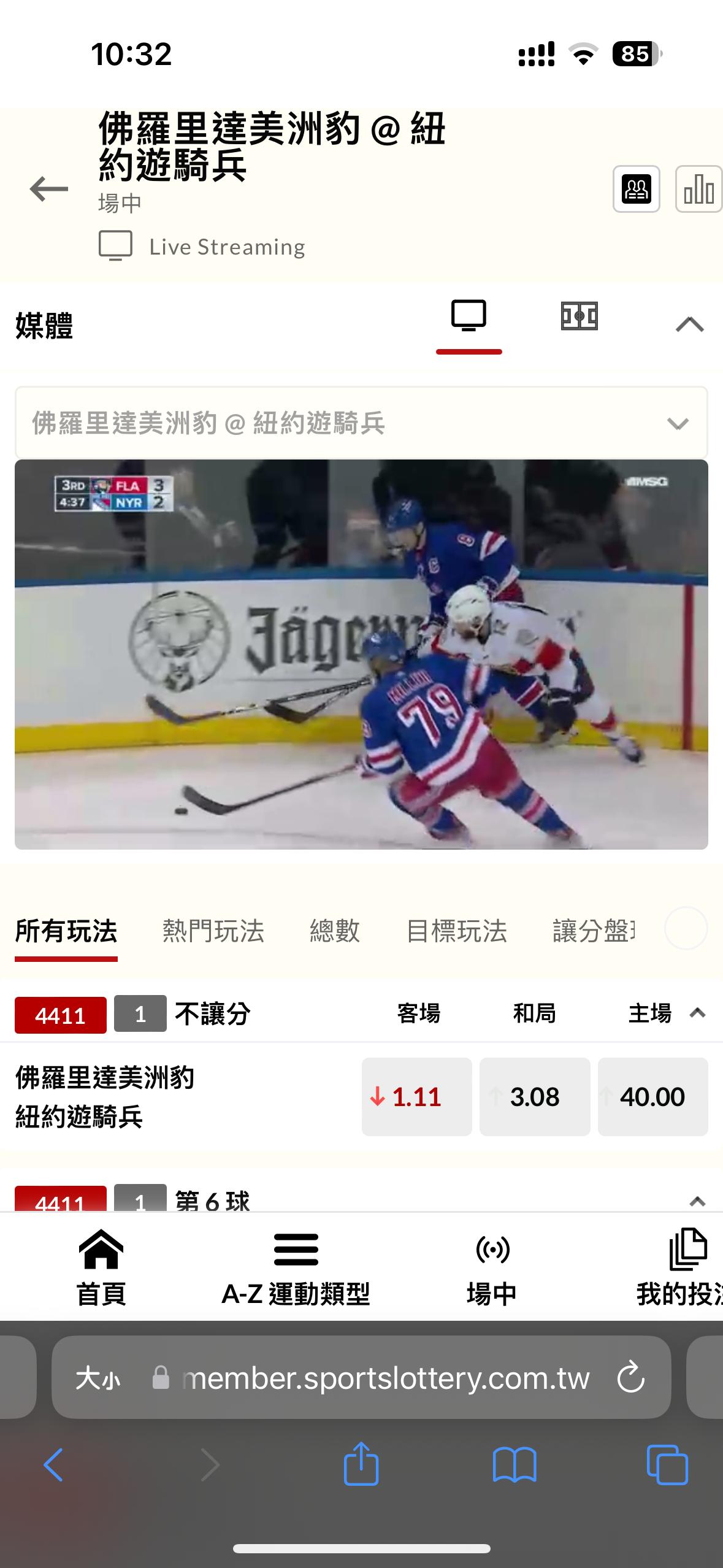Open the head-to-head lineup icon

tap(636, 189)
